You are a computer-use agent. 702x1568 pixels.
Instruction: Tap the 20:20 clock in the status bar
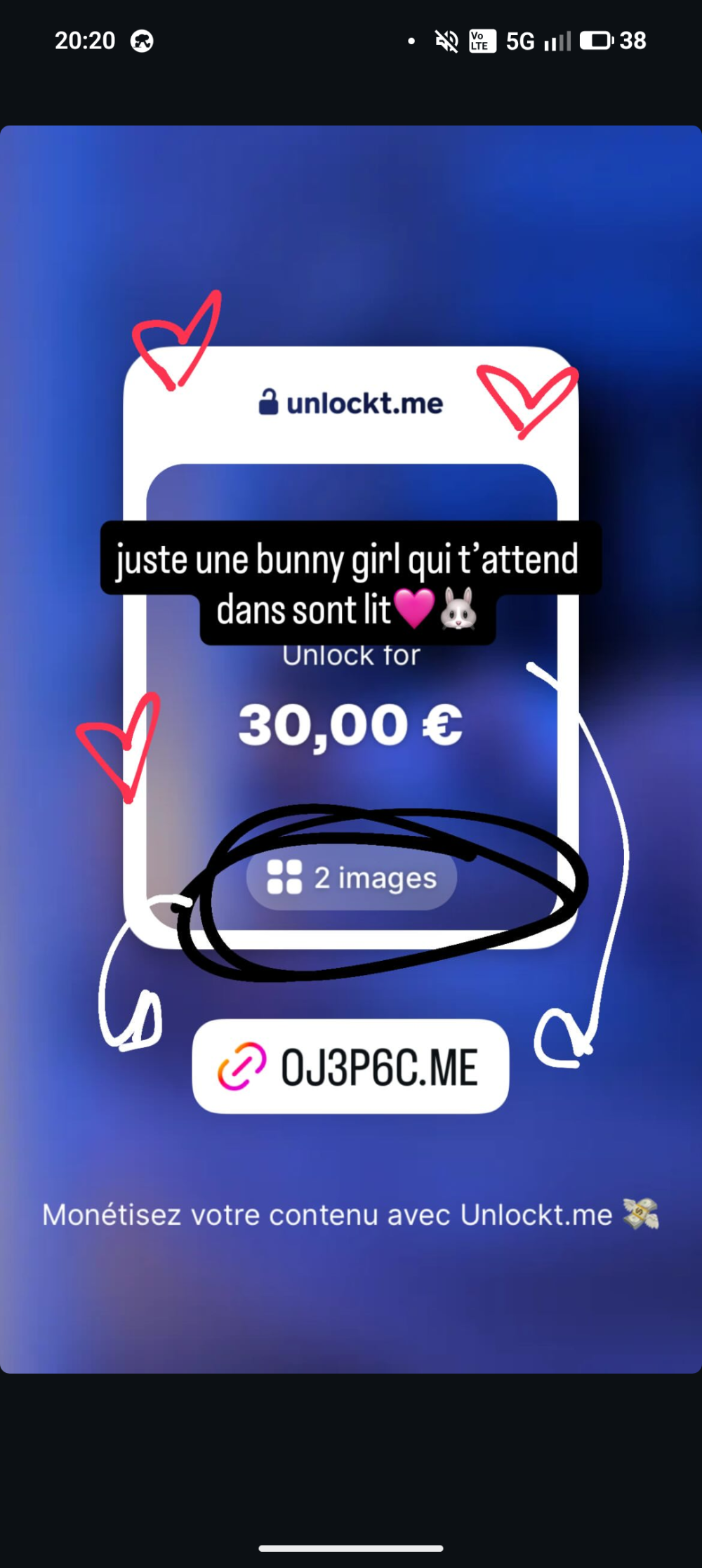coord(86,40)
